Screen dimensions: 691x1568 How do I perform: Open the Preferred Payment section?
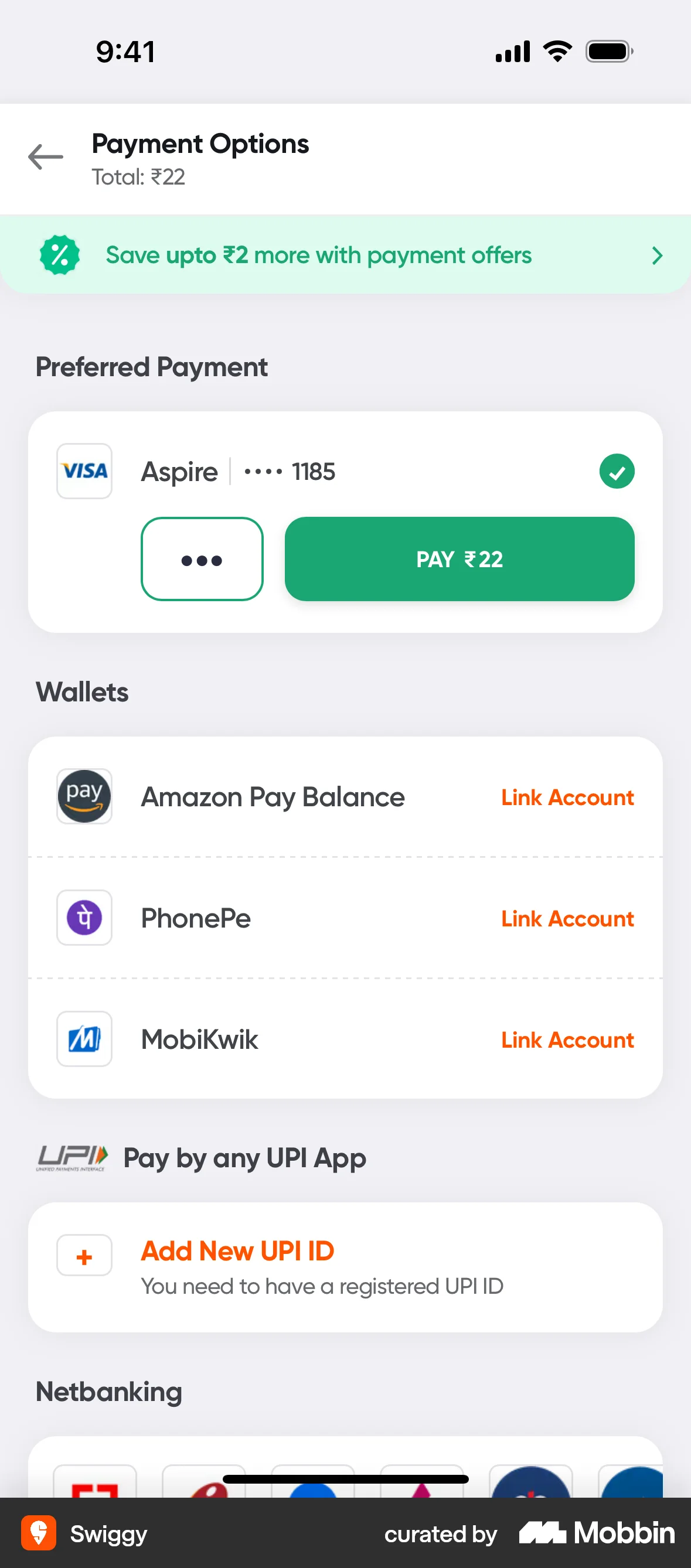click(x=151, y=366)
